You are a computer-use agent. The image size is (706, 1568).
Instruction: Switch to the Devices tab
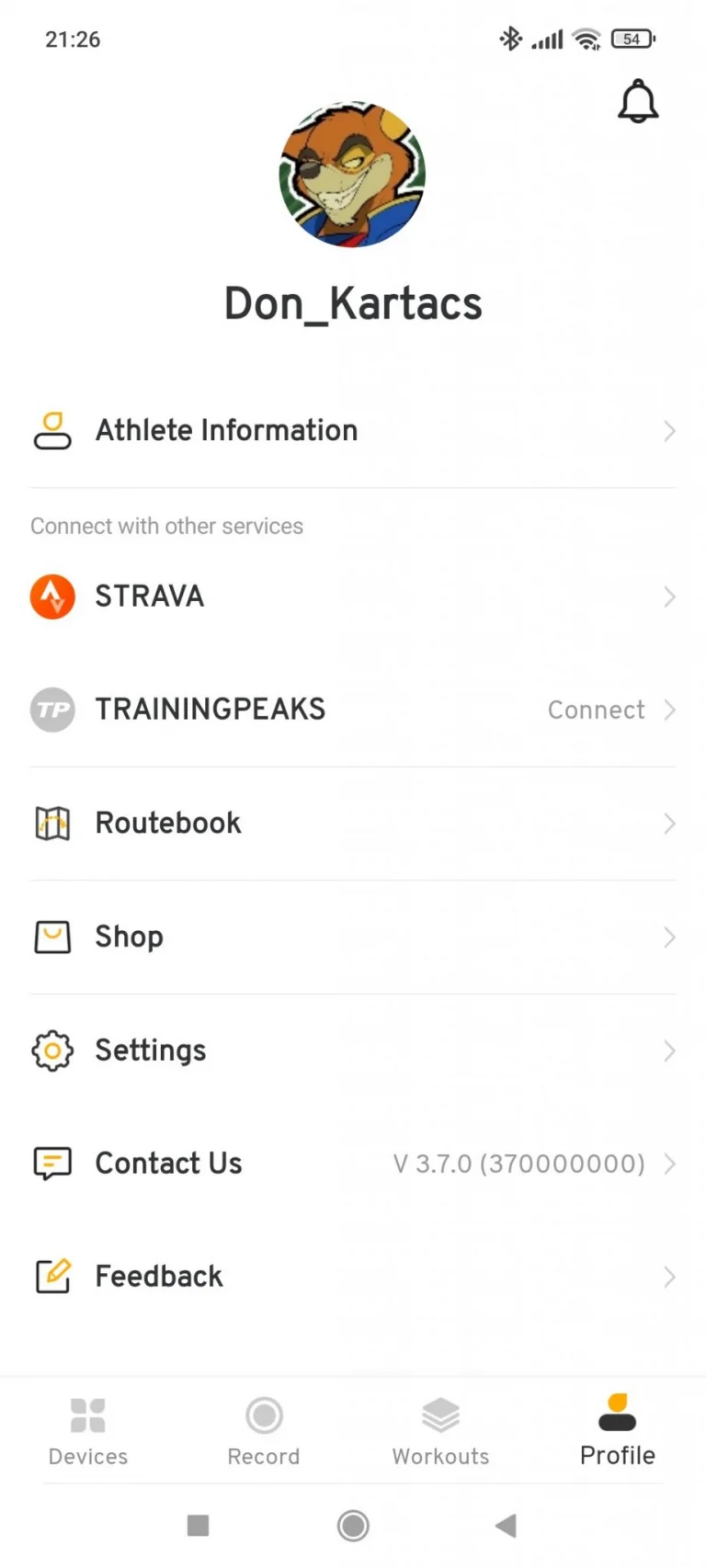(88, 1431)
